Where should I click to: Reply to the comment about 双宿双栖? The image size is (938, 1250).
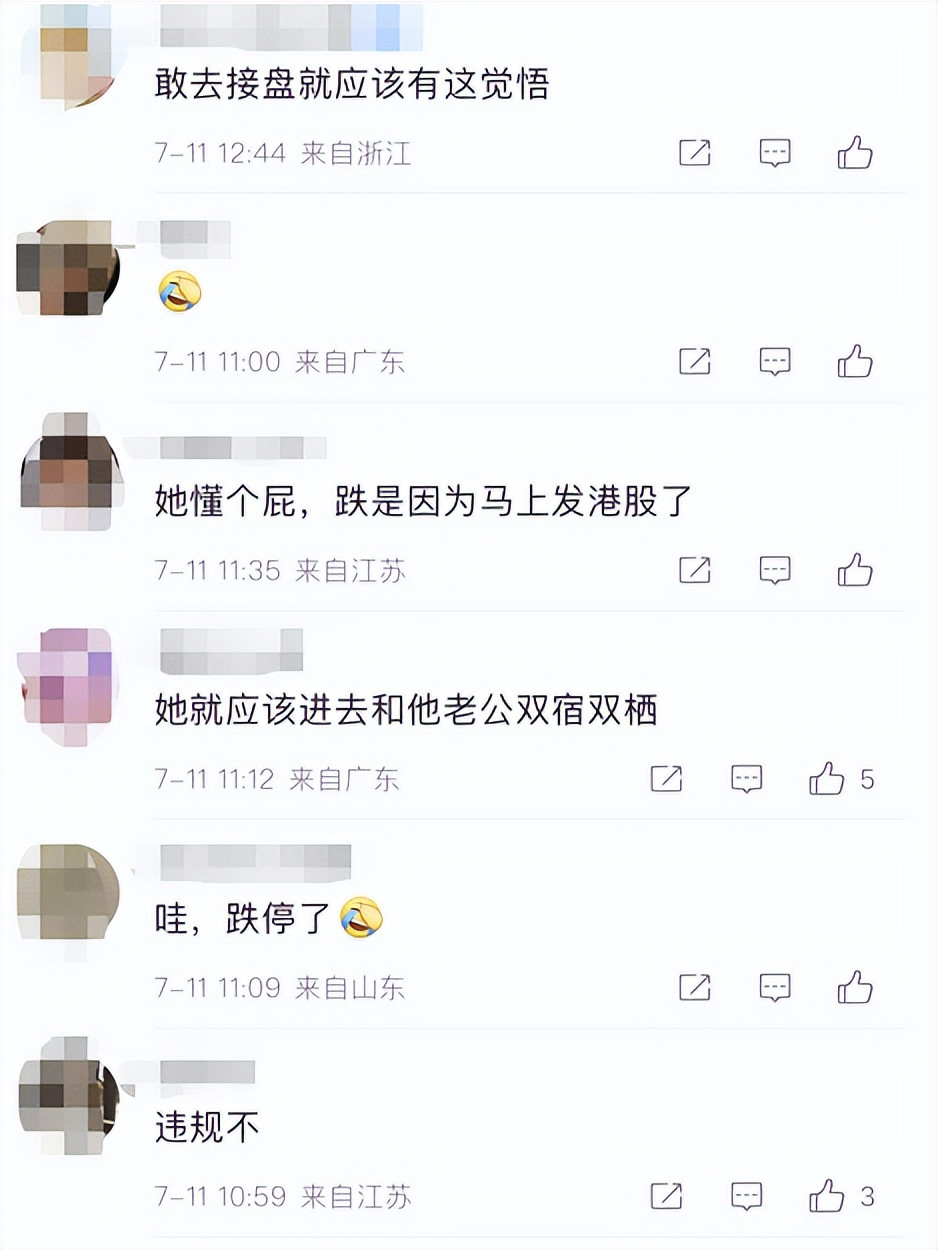click(747, 778)
